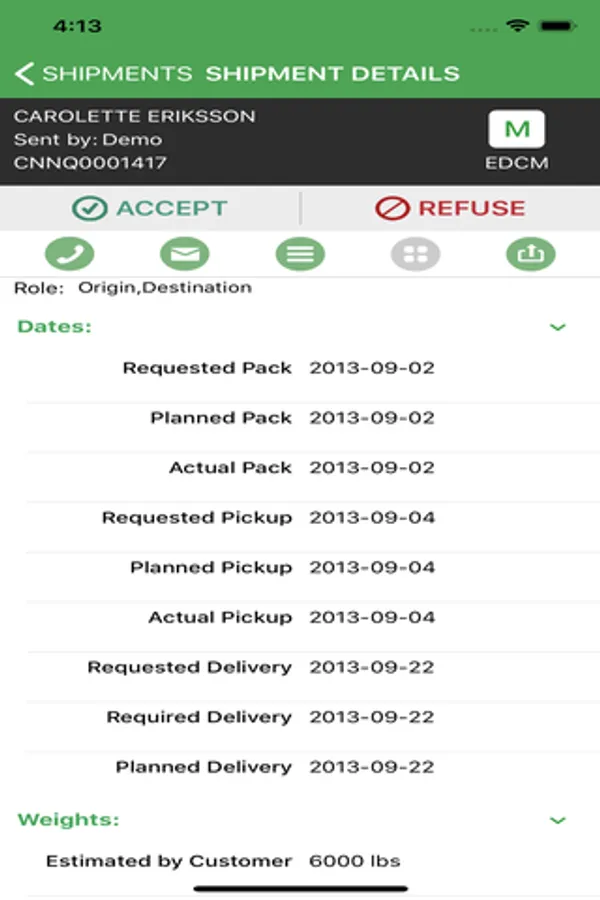This screenshot has height=900, width=600.
Task: Tap the EDCM M badge
Action: pyautogui.click(x=516, y=130)
